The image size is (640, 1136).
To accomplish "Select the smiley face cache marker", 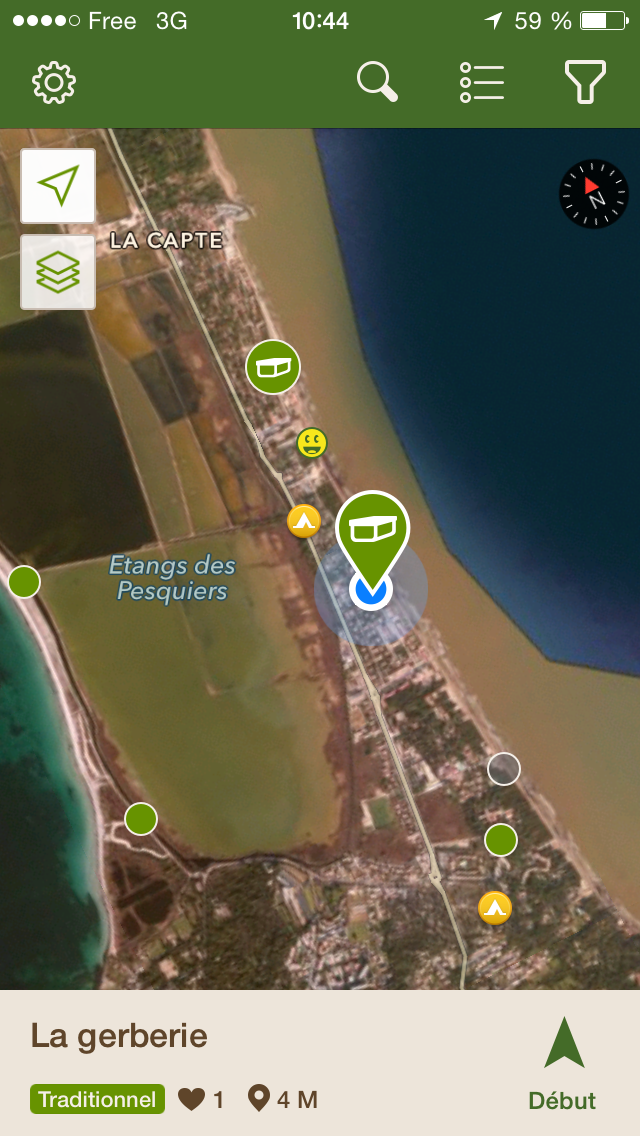I will point(312,443).
